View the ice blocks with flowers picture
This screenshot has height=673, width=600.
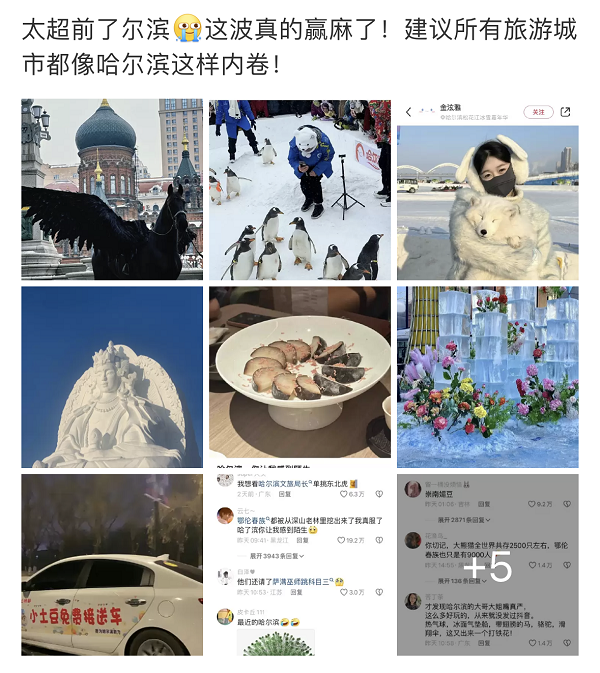pos(487,377)
